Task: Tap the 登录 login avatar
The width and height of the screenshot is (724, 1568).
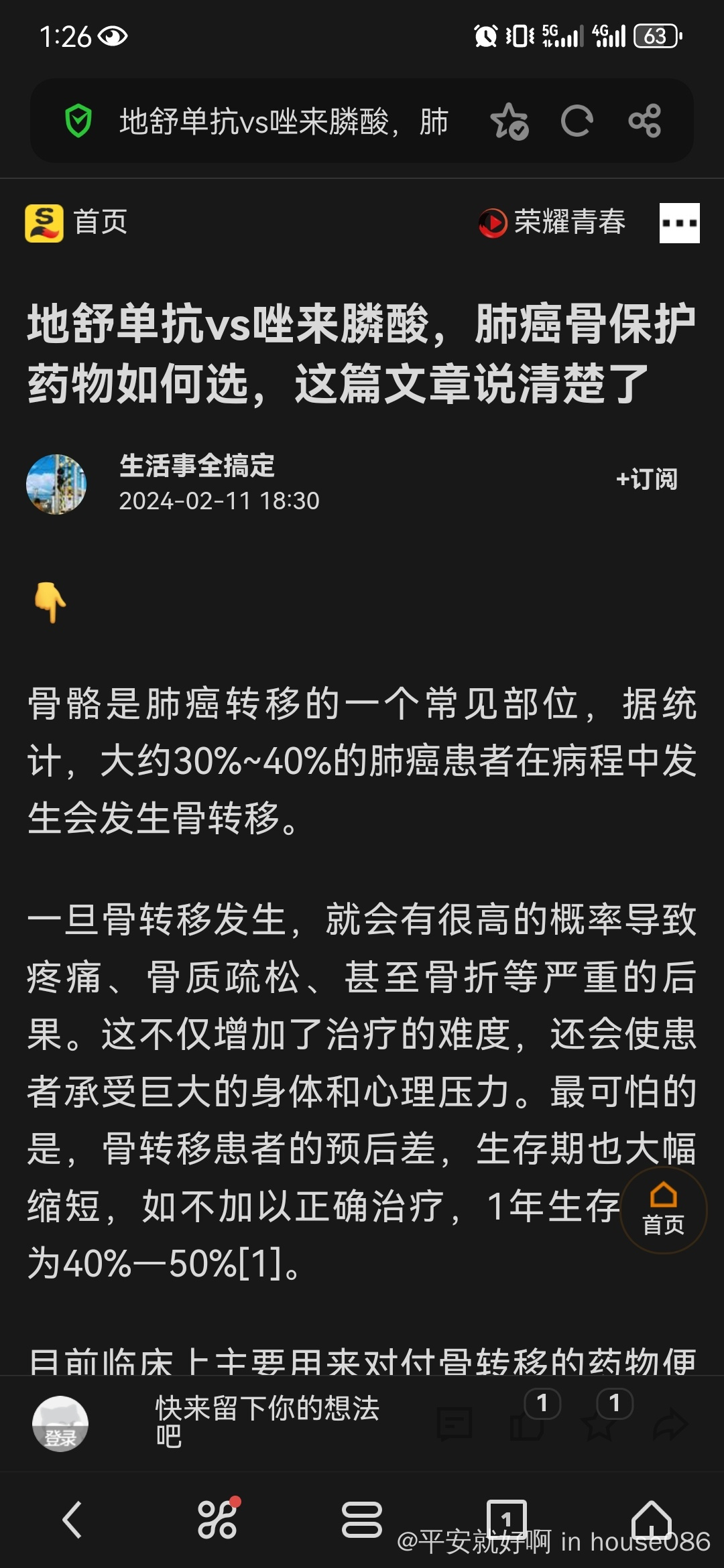Action: 60,1423
